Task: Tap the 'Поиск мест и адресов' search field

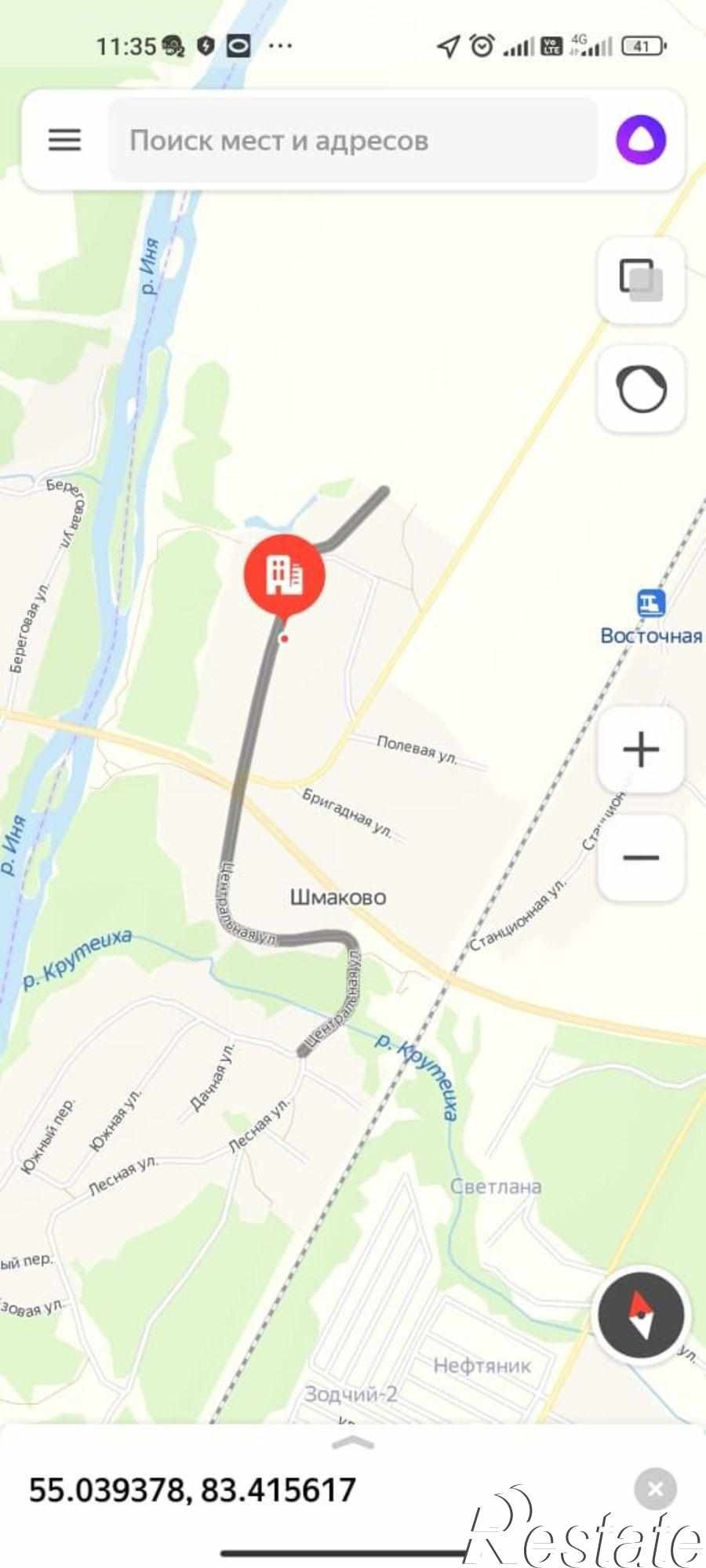Action: pyautogui.click(x=353, y=140)
